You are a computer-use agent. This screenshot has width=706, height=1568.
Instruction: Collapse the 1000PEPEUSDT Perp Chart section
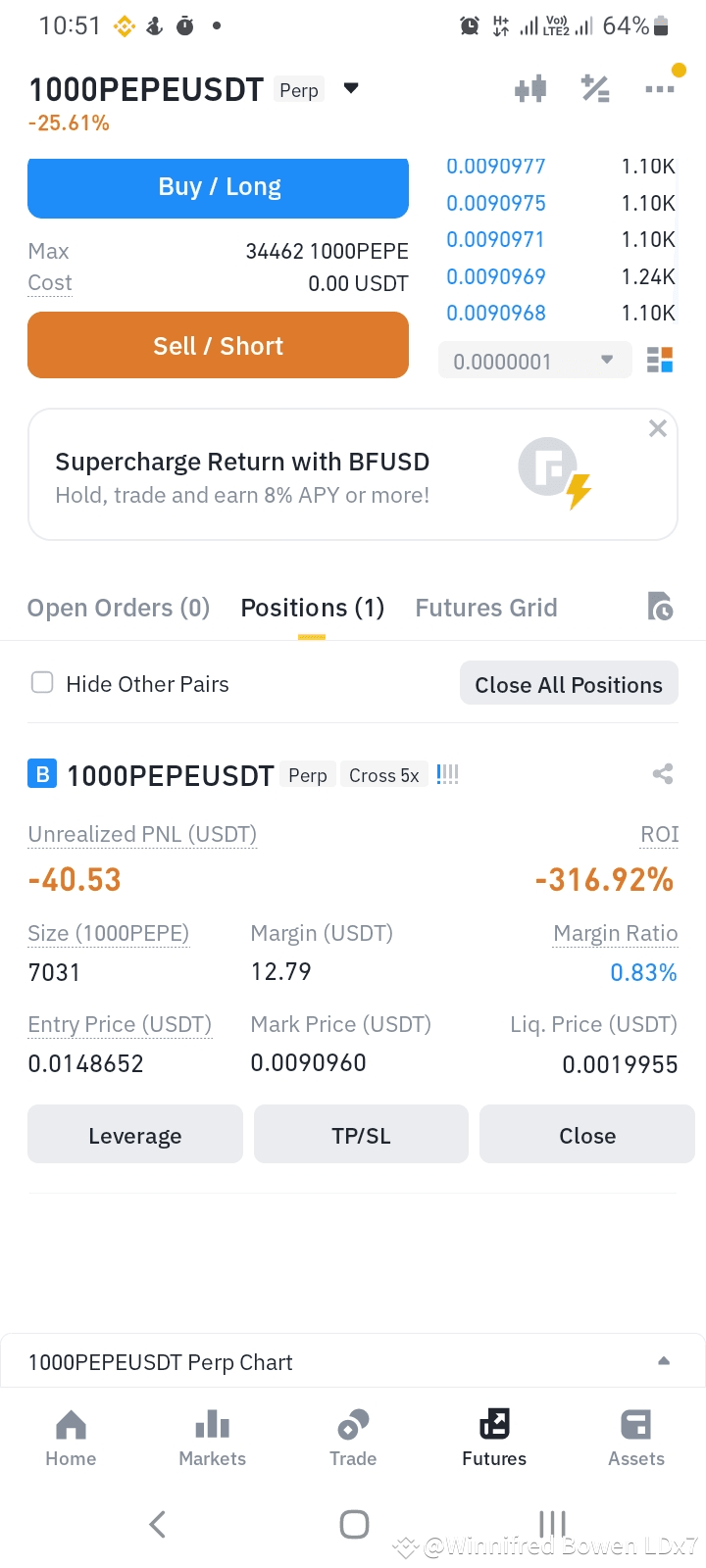click(x=664, y=1360)
